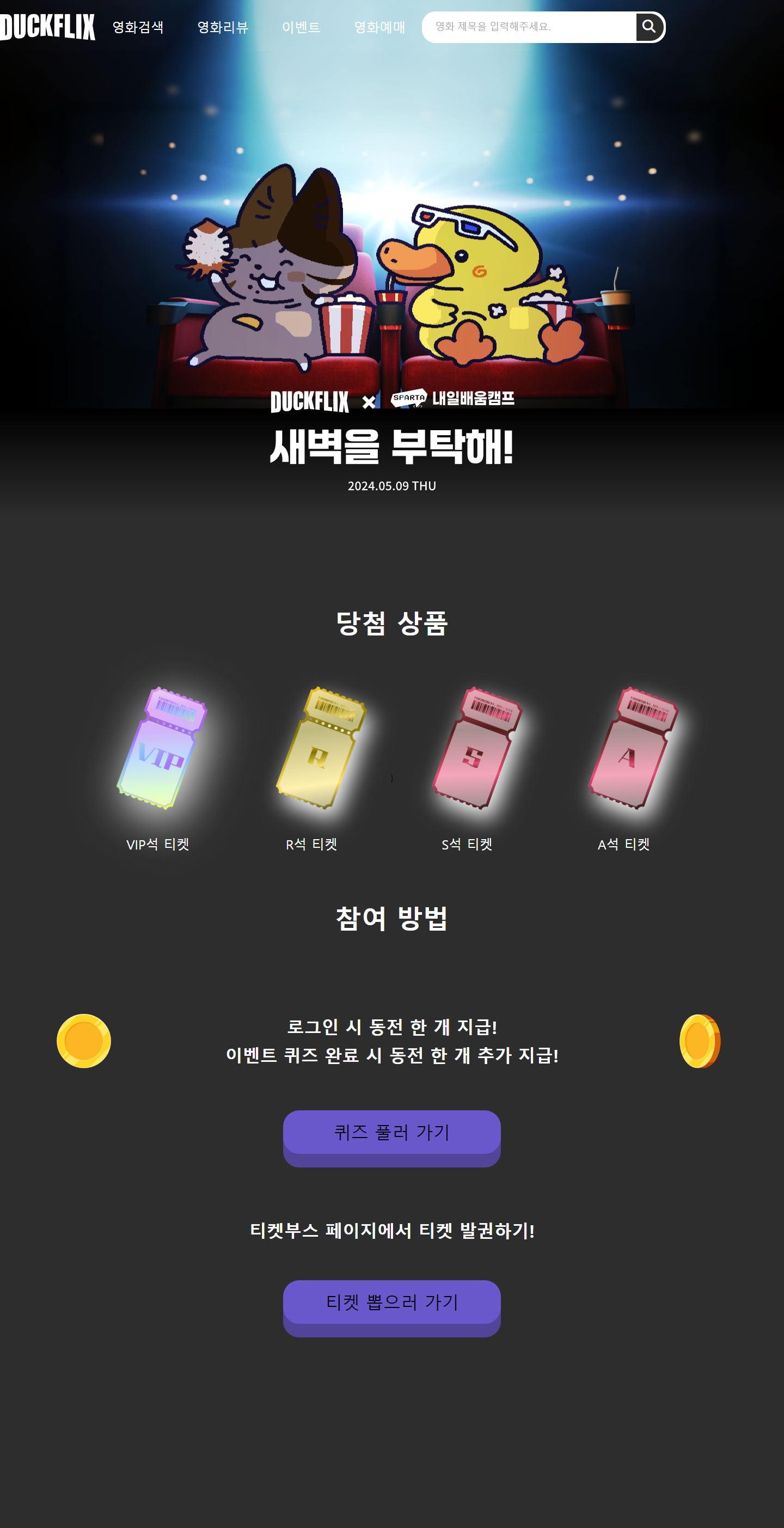Tap the DUCKFLIX logo to go home

coord(47,27)
